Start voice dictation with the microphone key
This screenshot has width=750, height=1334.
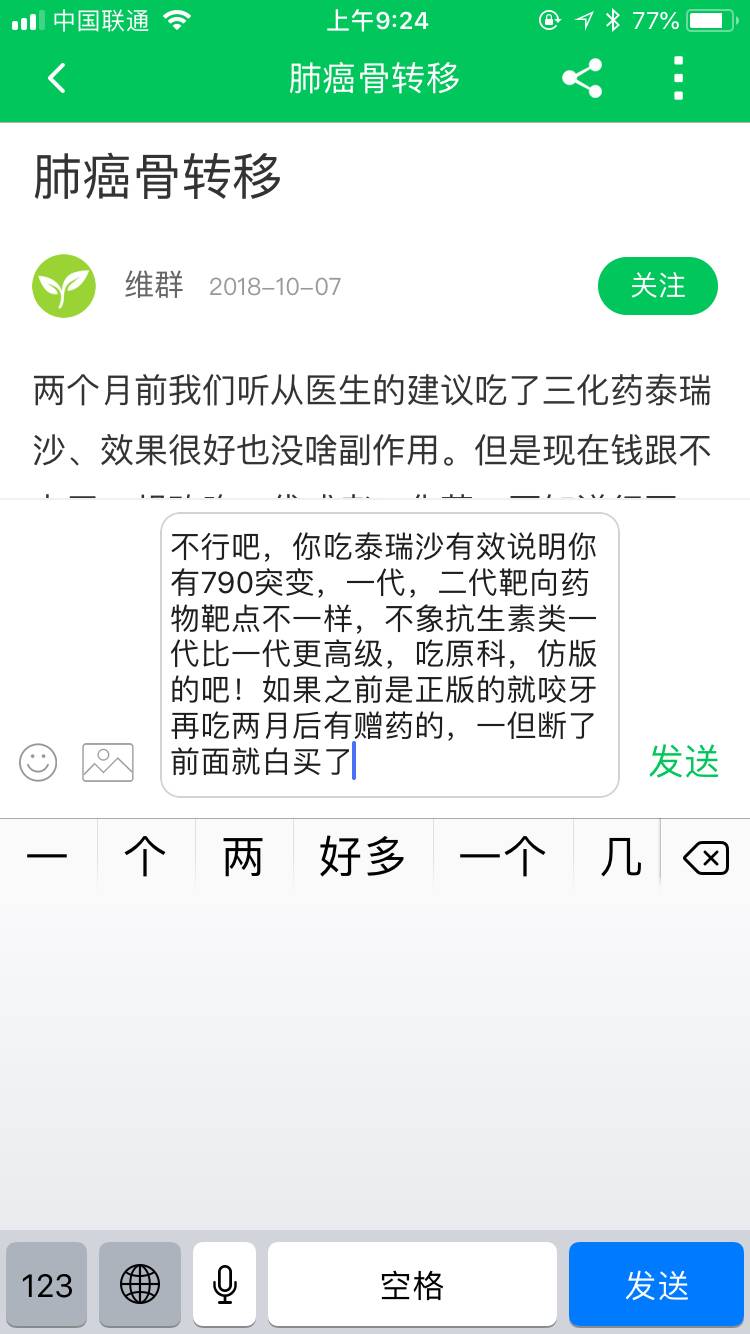coord(225,1285)
